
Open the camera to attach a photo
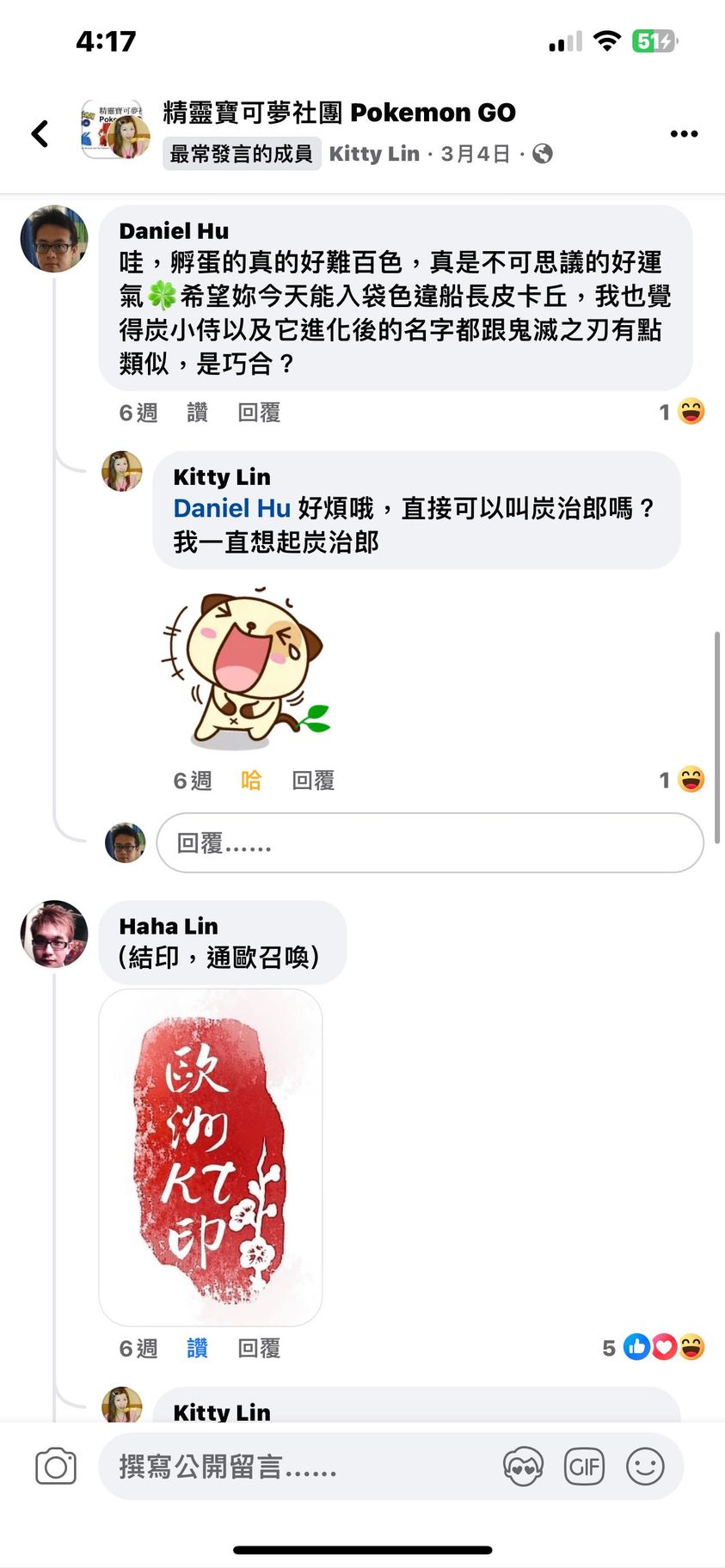coord(56,1467)
